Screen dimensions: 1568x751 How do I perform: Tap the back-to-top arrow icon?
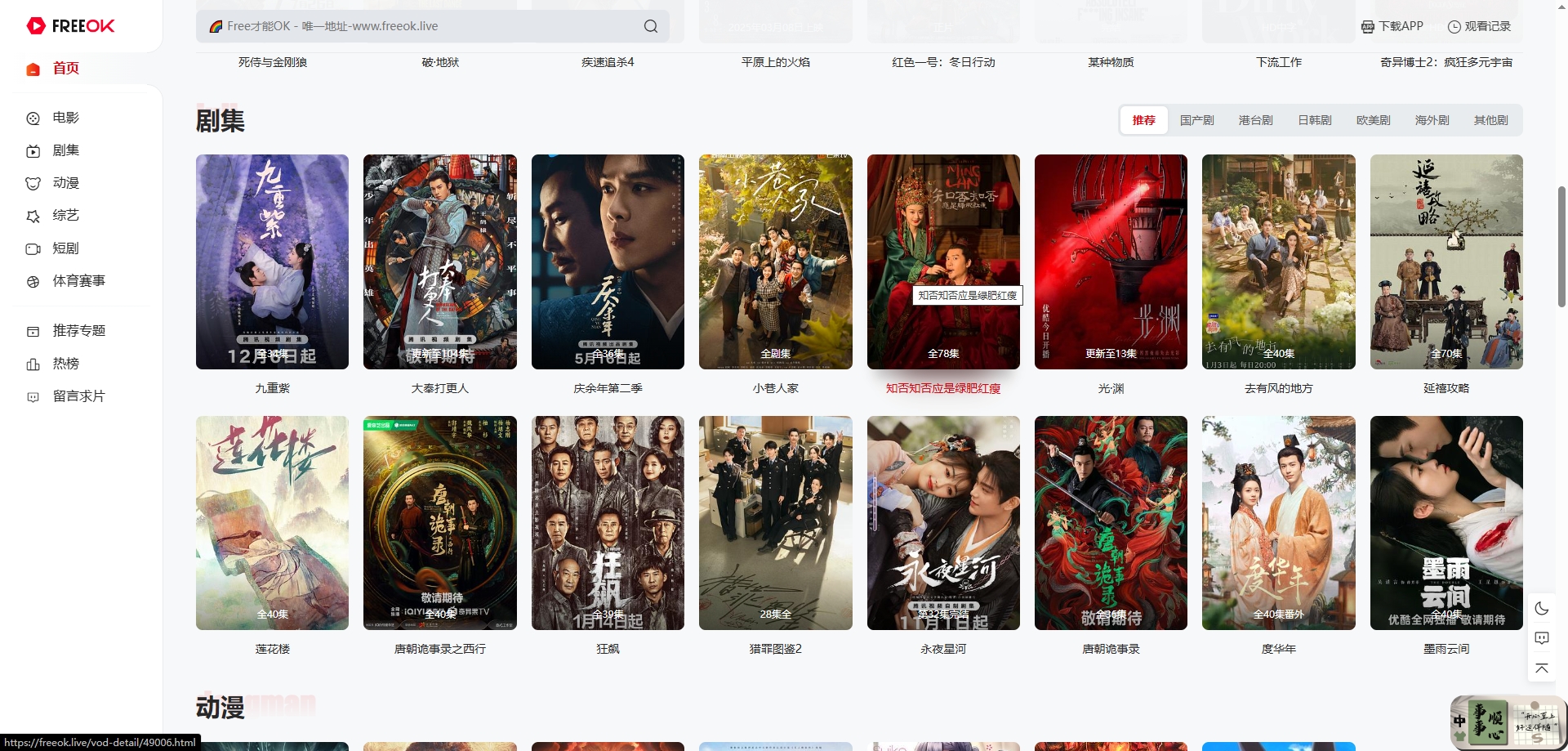coord(1542,668)
